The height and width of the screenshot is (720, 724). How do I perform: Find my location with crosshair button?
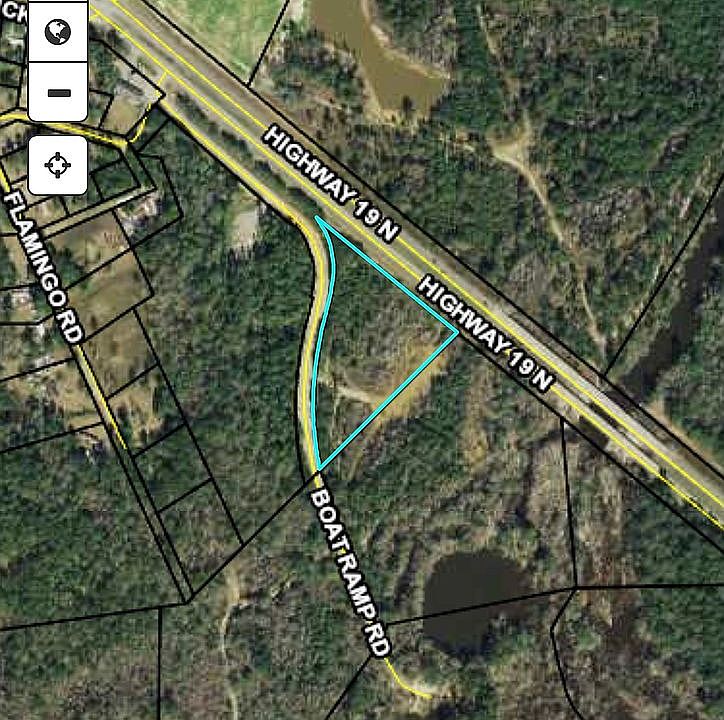coord(58,164)
